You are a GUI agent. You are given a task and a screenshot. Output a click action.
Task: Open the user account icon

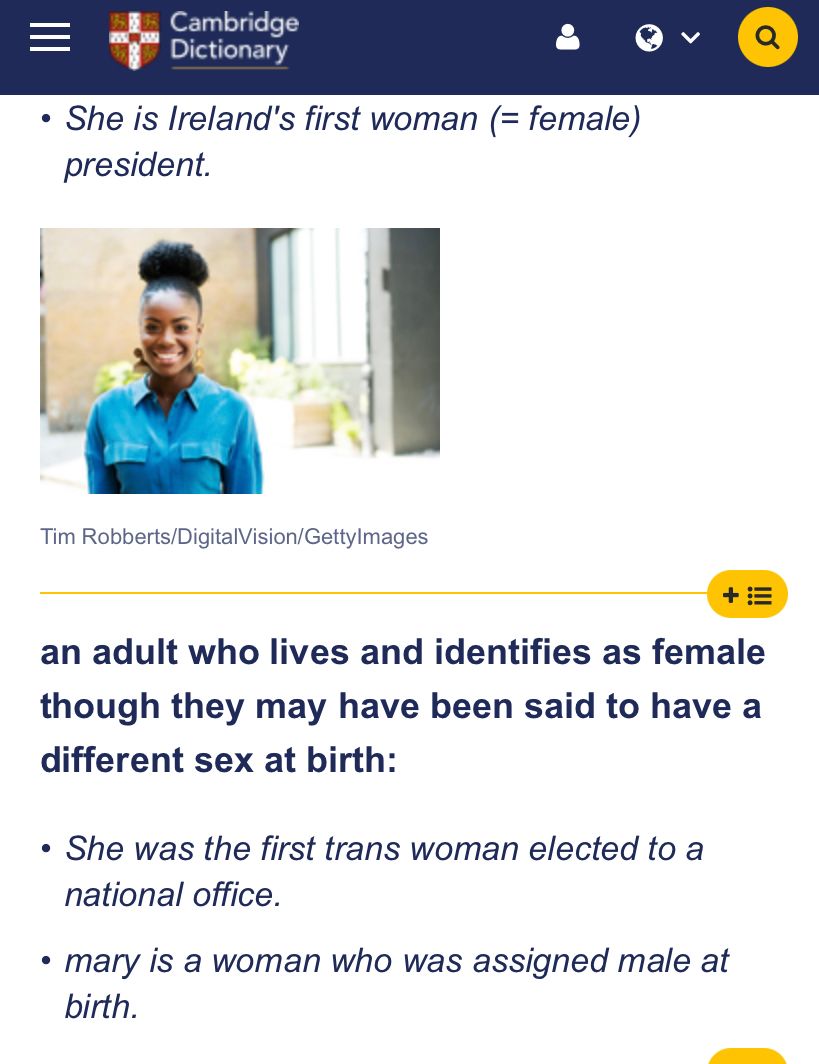click(568, 37)
